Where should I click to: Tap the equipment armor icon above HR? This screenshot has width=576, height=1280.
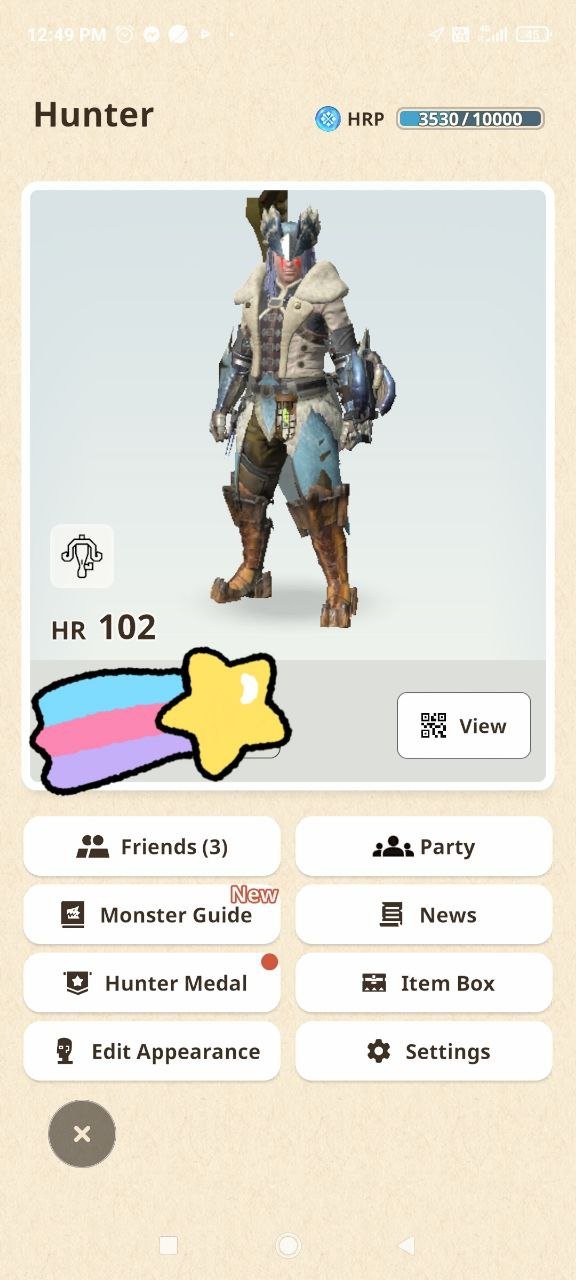point(82,556)
